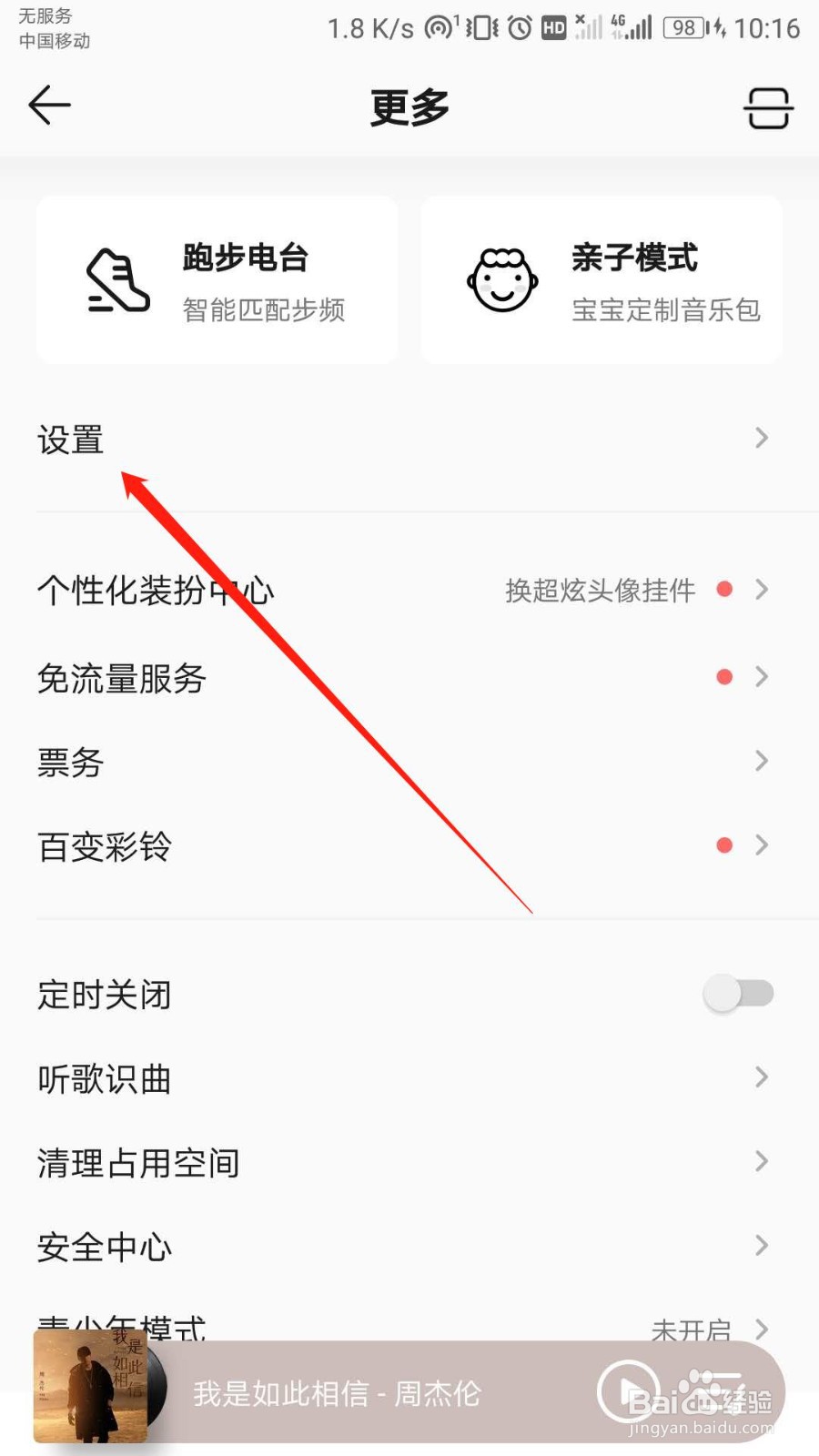Open 免流量服务 data-free service
The width and height of the screenshot is (819, 1456).
[x=122, y=677]
